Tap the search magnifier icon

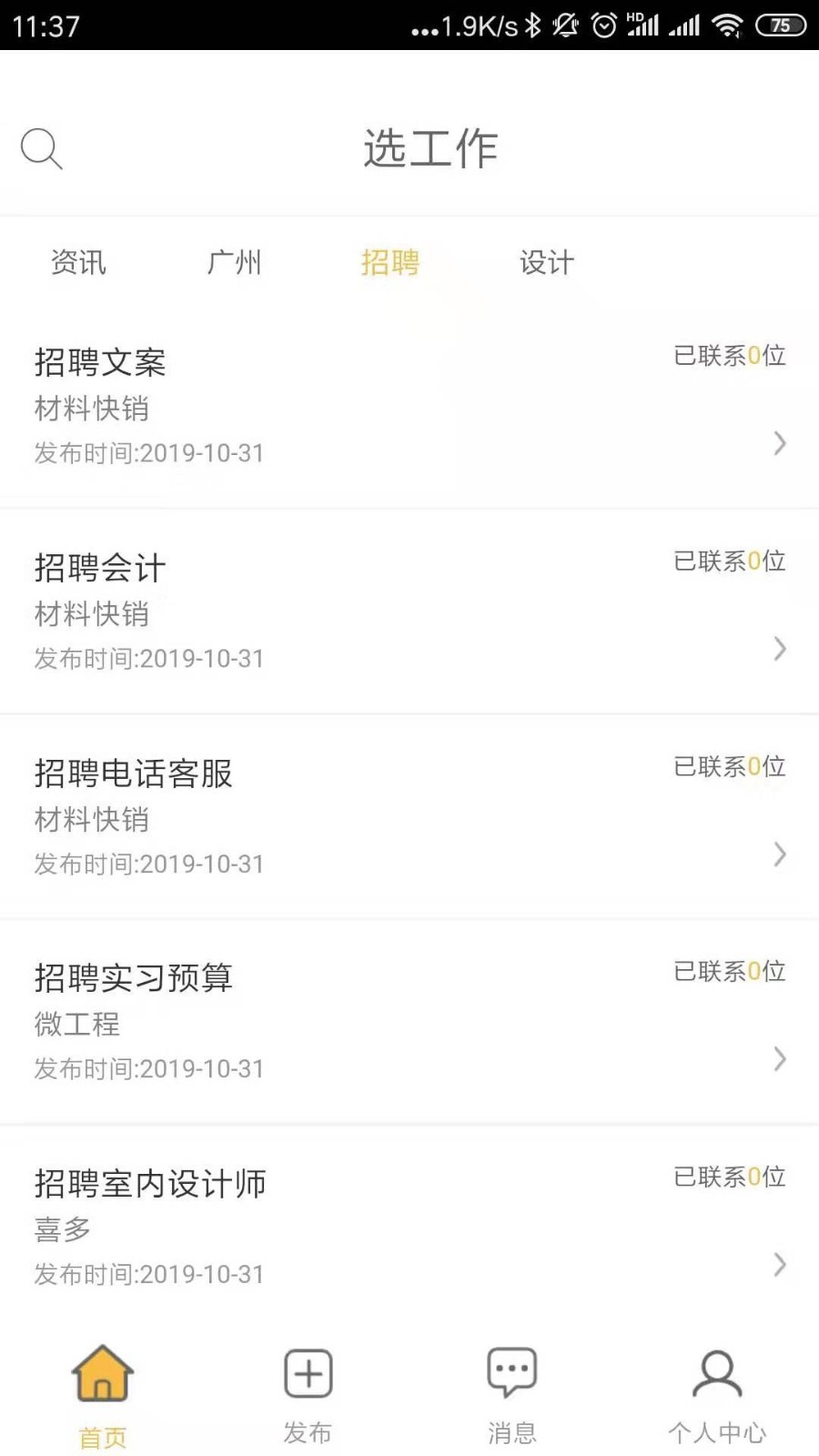pyautogui.click(x=41, y=148)
